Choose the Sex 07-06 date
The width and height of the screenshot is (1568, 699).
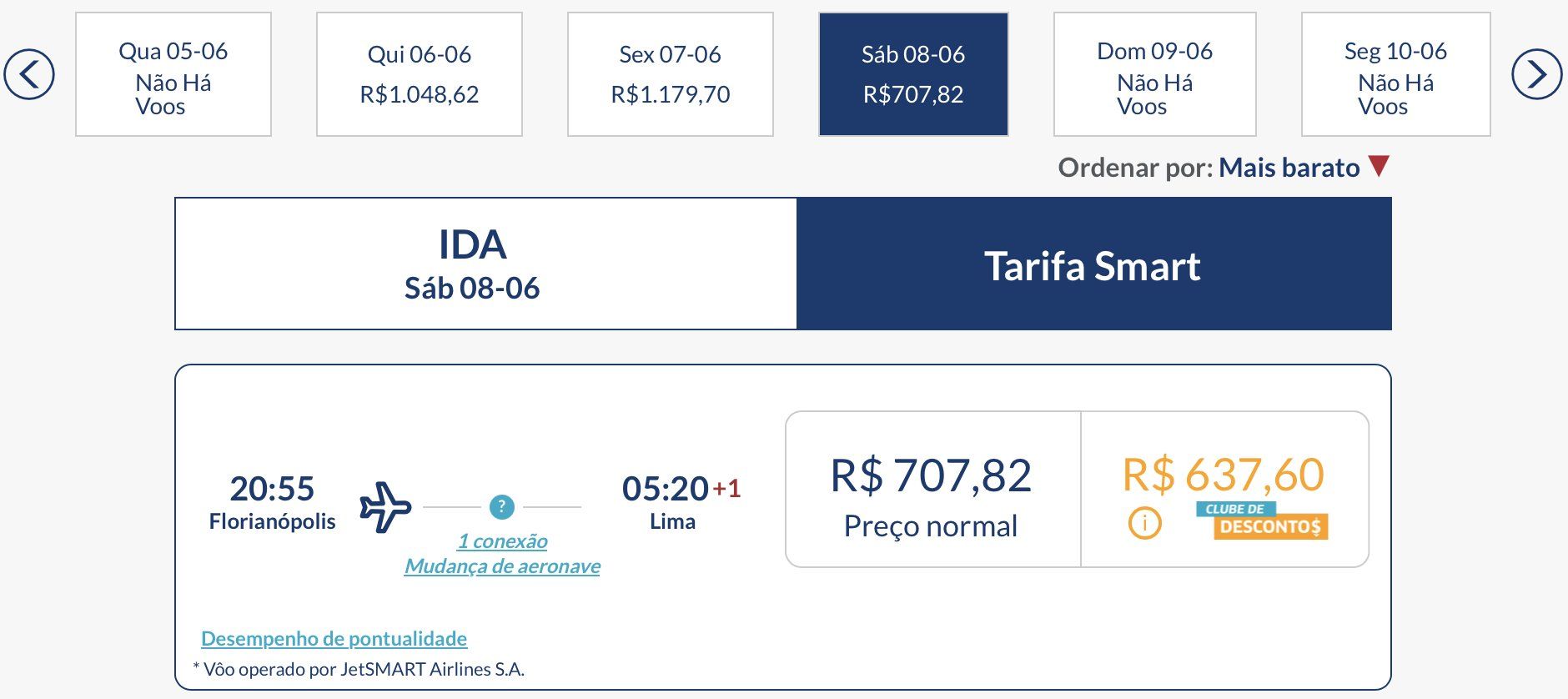point(670,74)
